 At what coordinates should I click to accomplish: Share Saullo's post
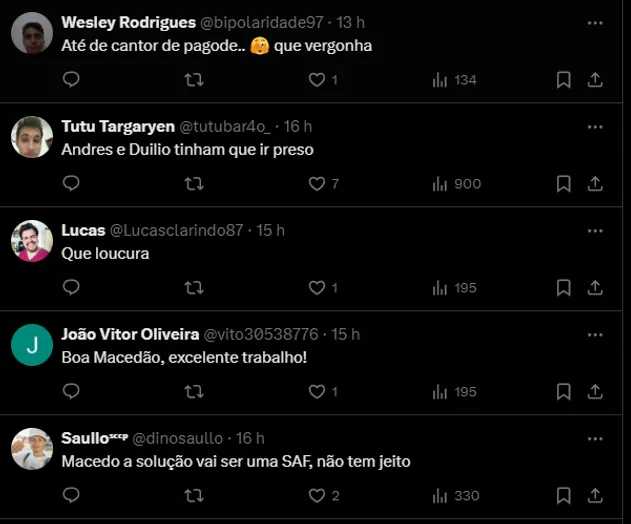pyautogui.click(x=595, y=496)
